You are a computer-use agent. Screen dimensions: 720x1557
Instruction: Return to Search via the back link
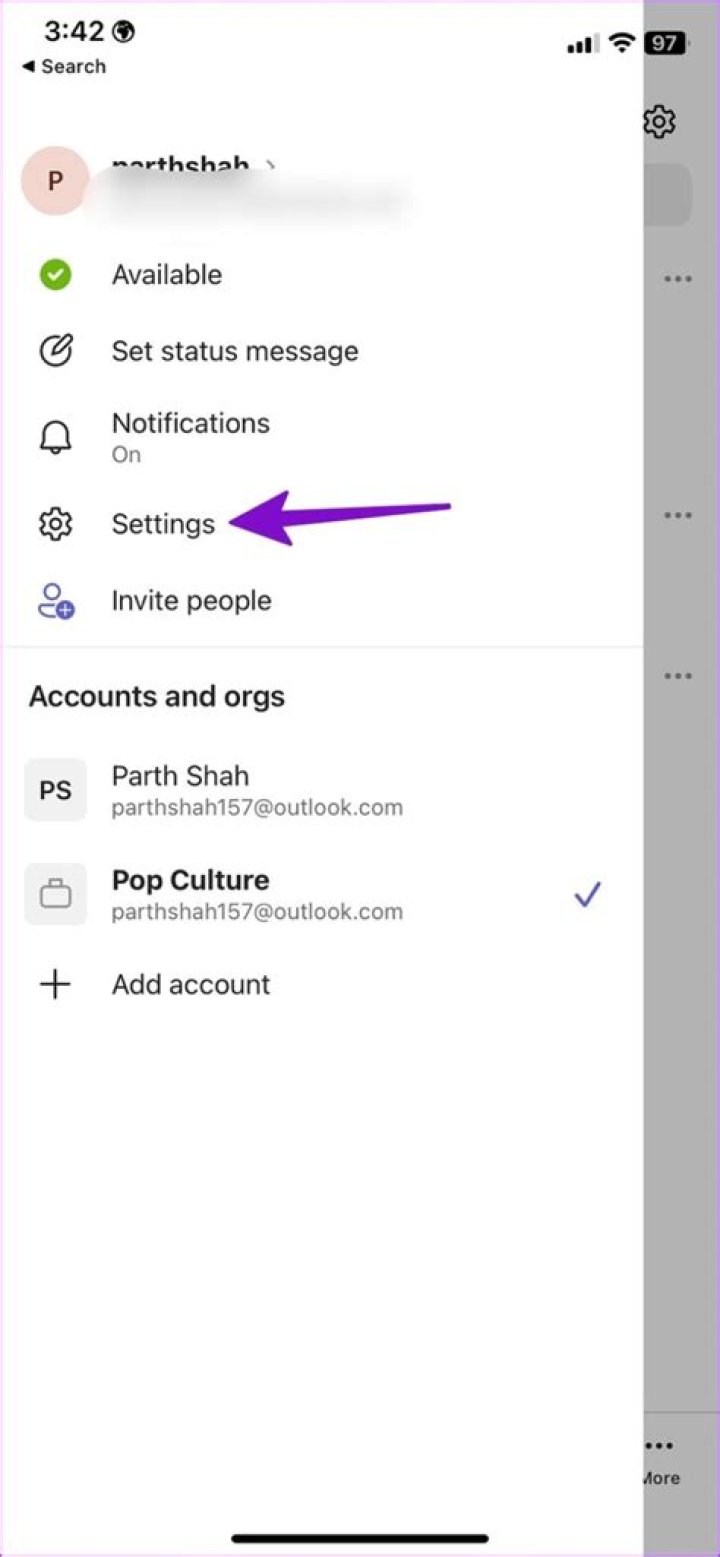[64, 67]
